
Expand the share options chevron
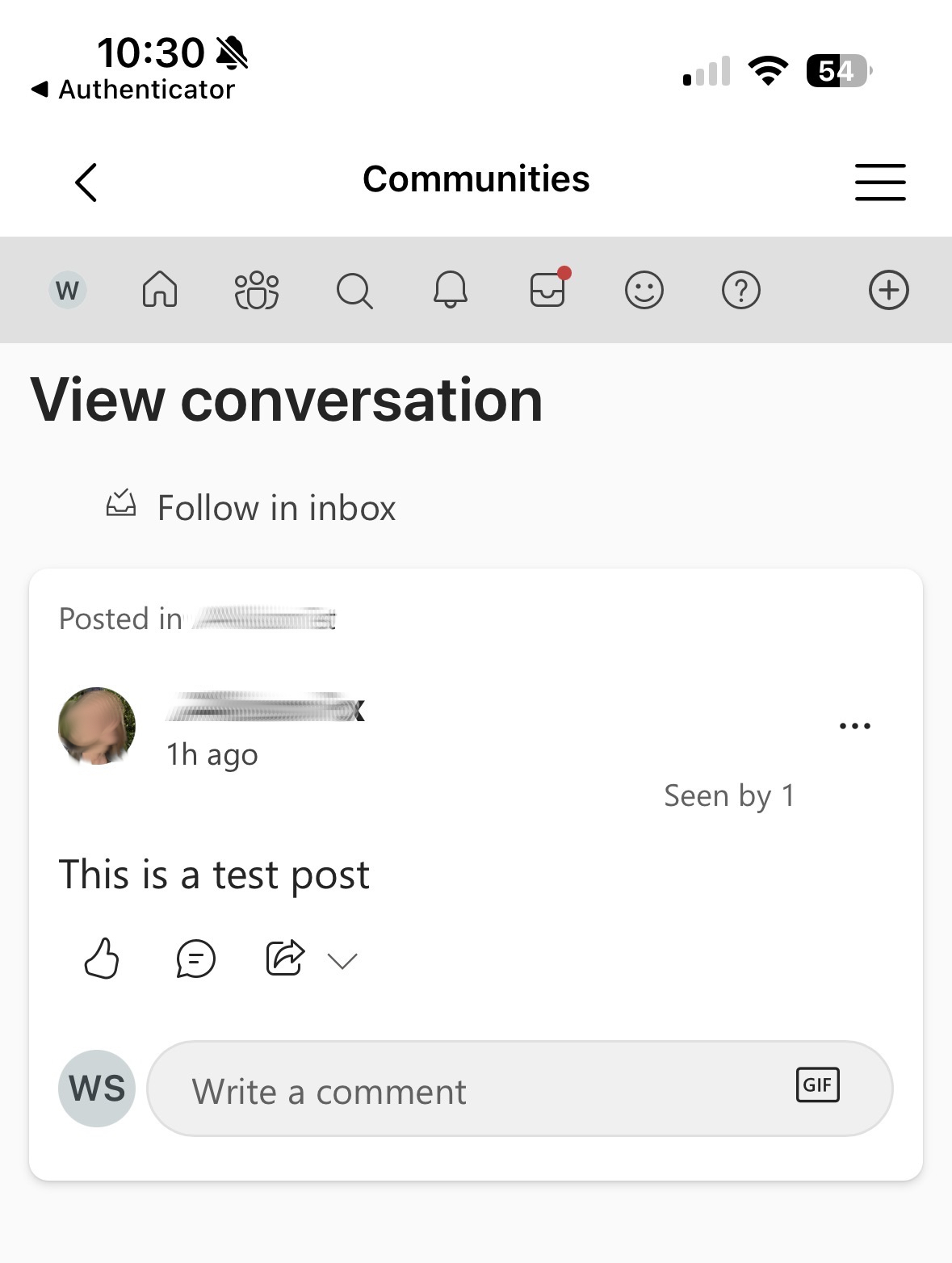[x=342, y=960]
